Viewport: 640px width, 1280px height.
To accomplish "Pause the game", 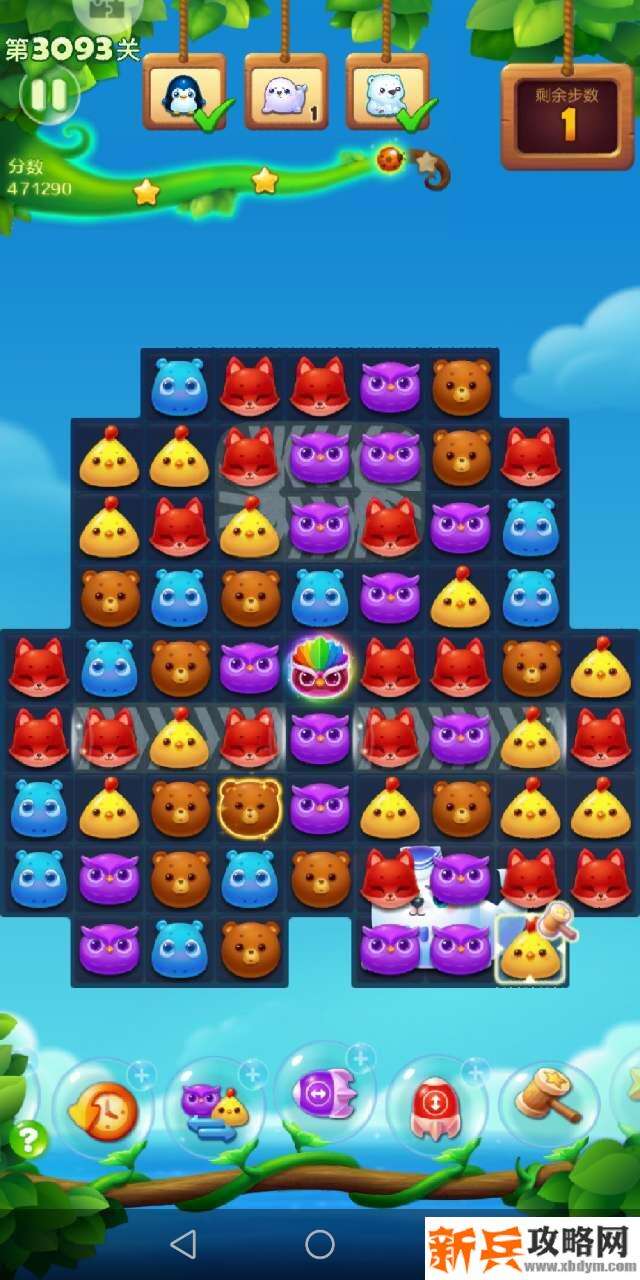I will pos(48,95).
